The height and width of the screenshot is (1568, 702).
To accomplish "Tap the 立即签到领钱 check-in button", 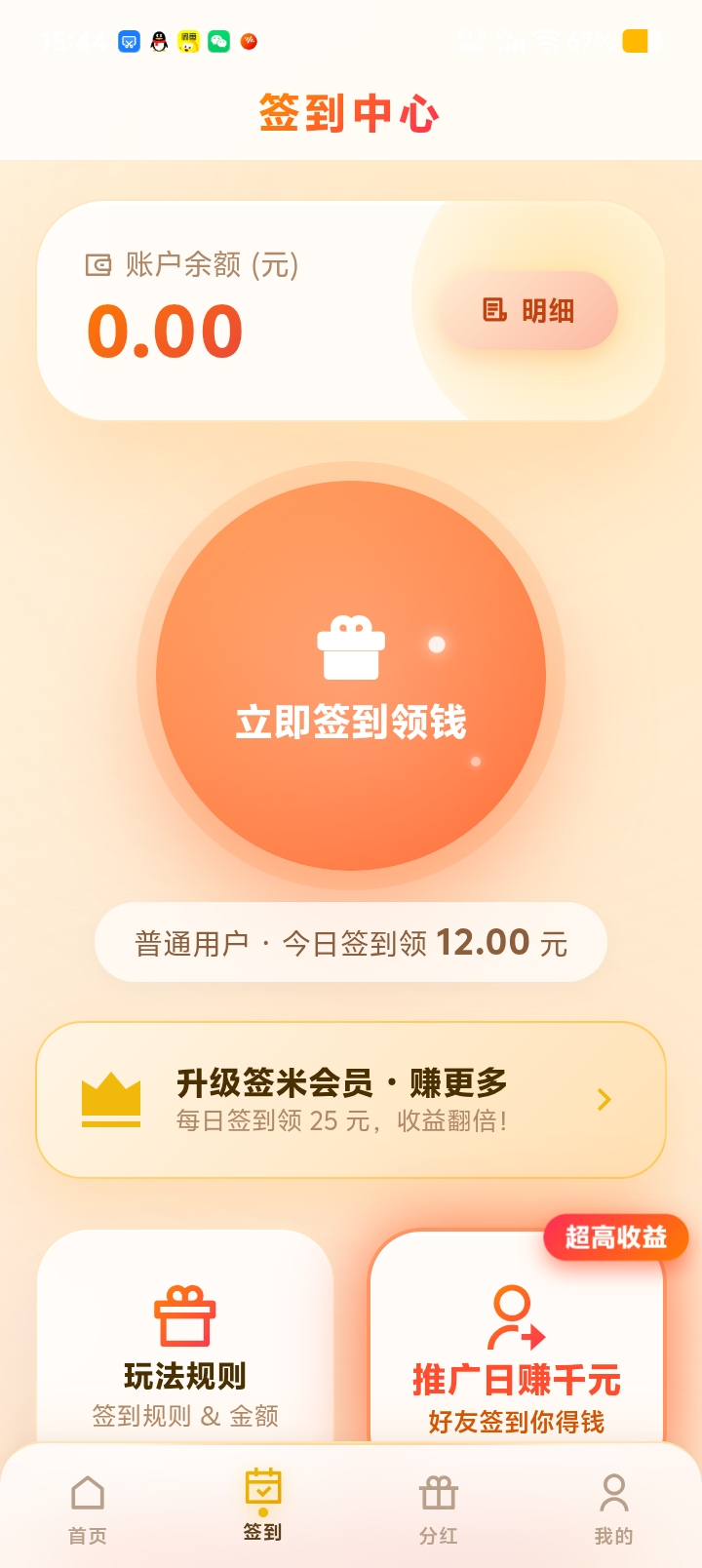I will coord(351,676).
